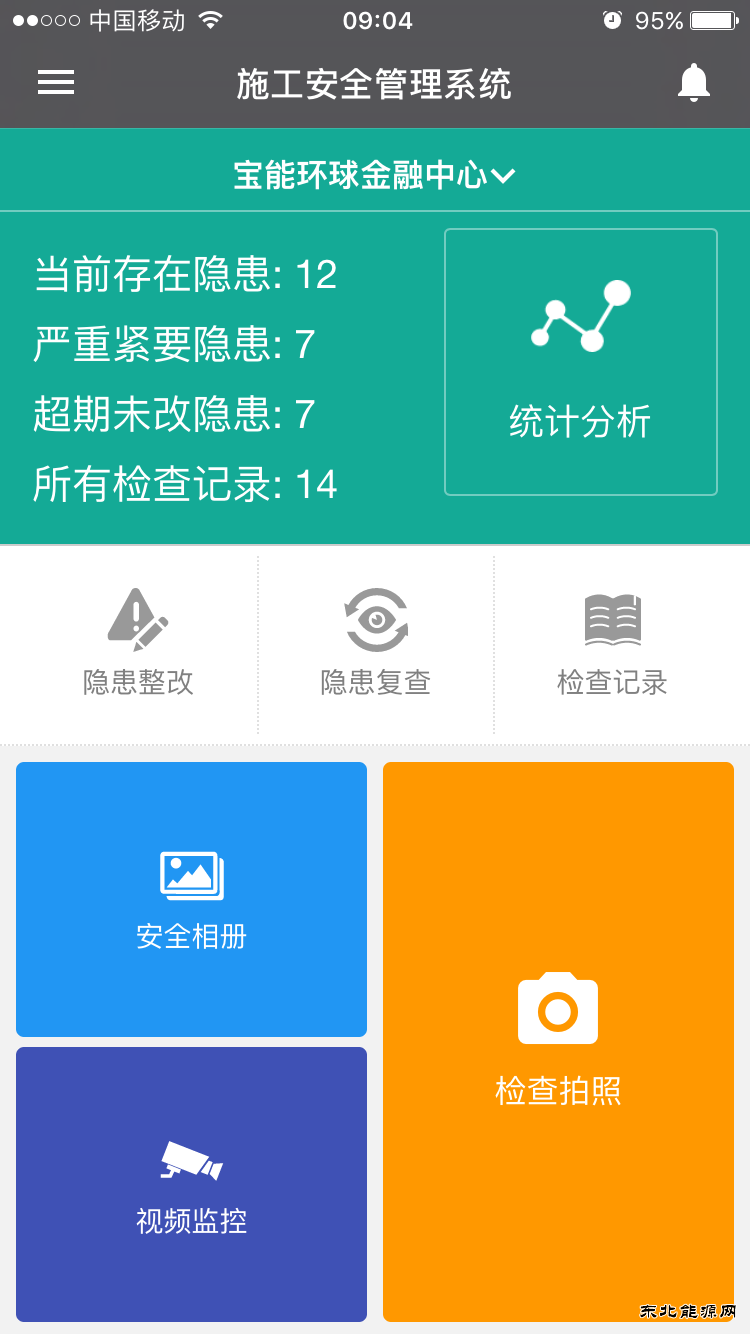This screenshot has height=1334, width=750.
Task: Open the hamburger drawer menu
Action: click(x=56, y=83)
